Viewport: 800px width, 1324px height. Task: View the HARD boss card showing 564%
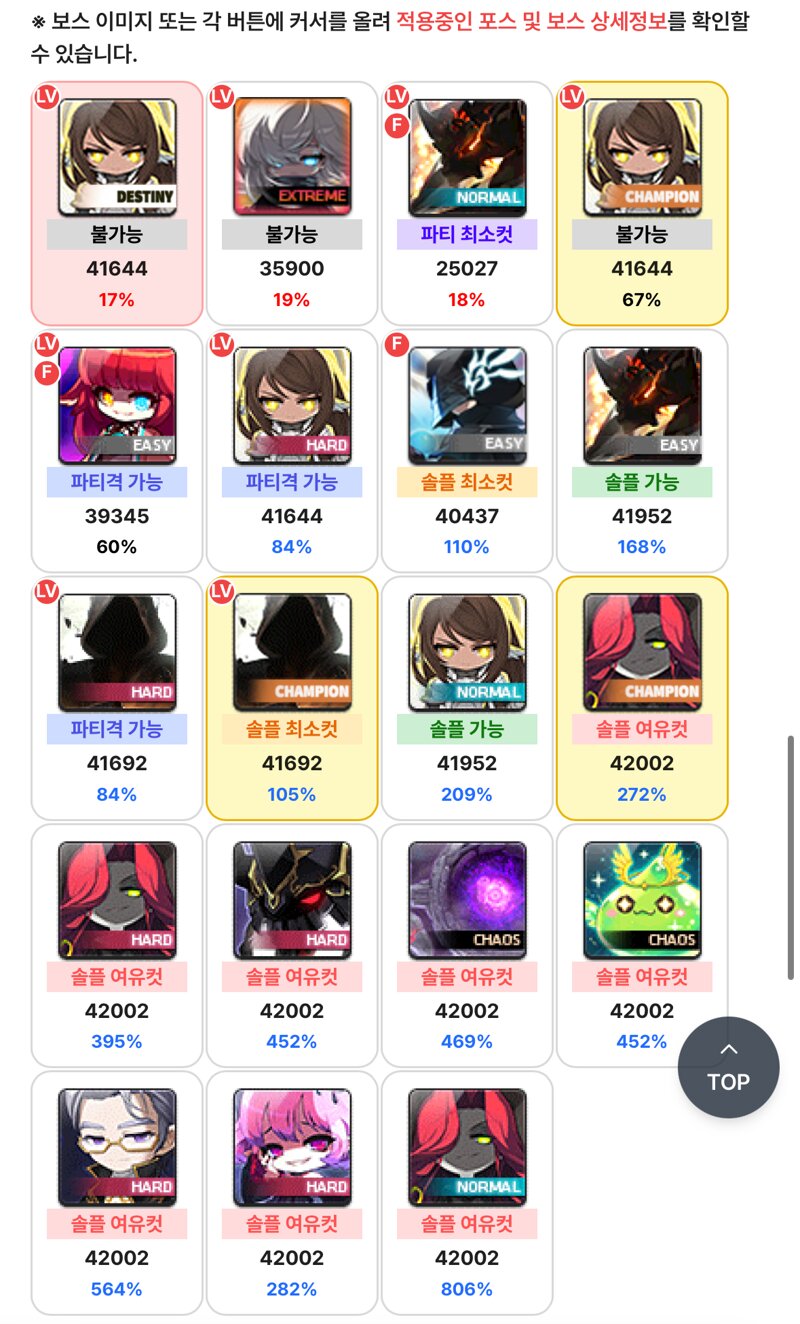[x=117, y=1147]
